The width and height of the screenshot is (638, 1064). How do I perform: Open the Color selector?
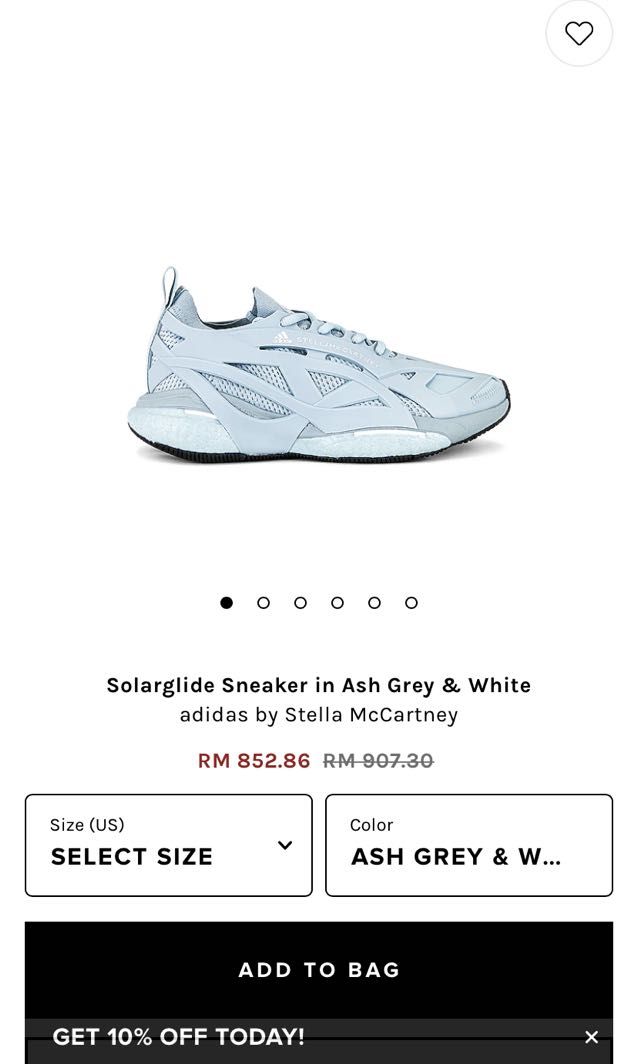468,845
